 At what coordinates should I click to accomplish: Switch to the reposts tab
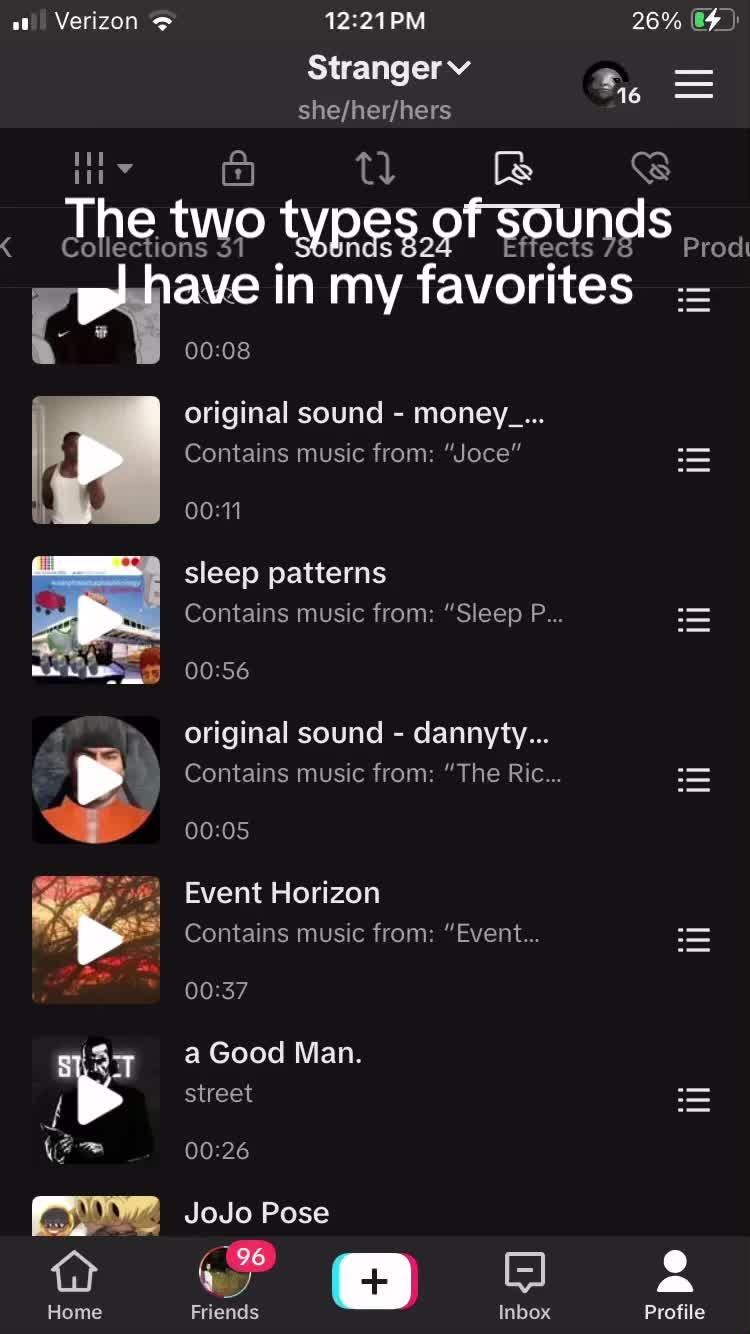[x=375, y=168]
